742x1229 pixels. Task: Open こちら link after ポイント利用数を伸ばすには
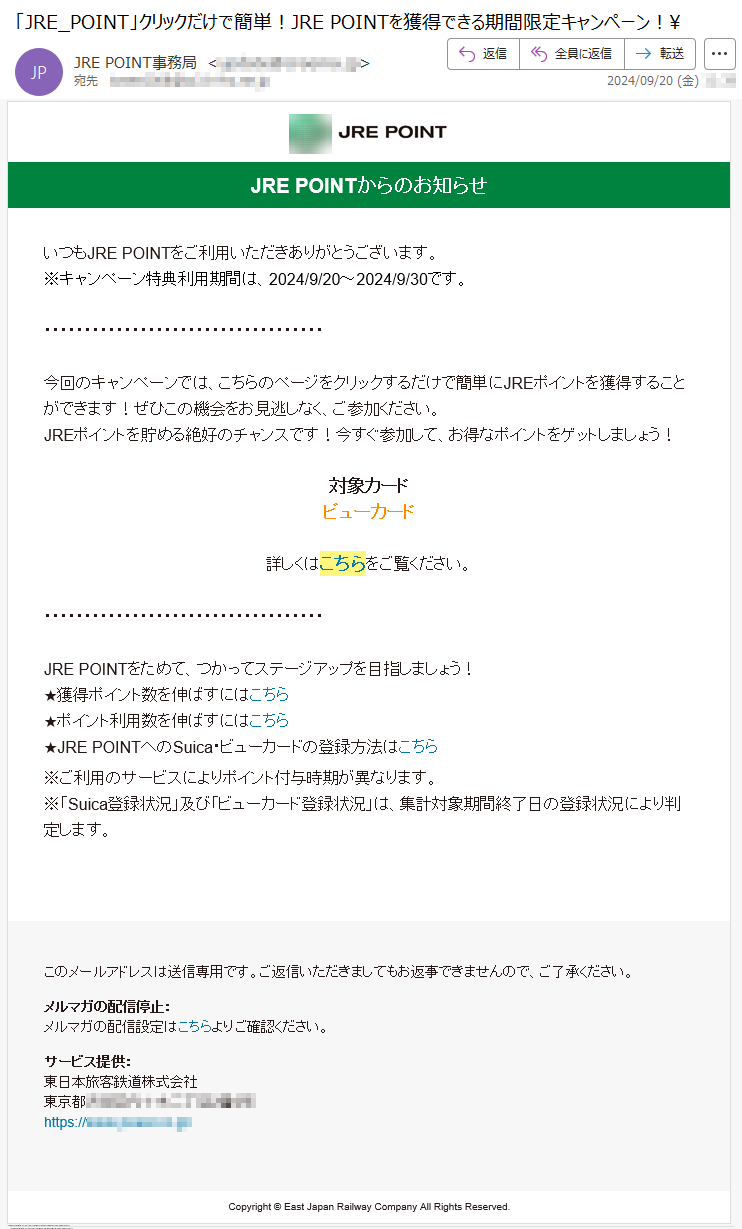coord(269,720)
